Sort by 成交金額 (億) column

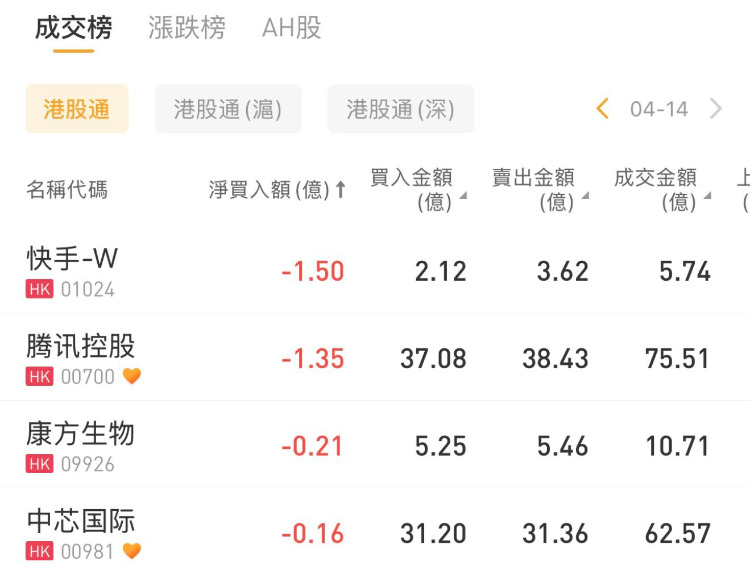(662, 190)
